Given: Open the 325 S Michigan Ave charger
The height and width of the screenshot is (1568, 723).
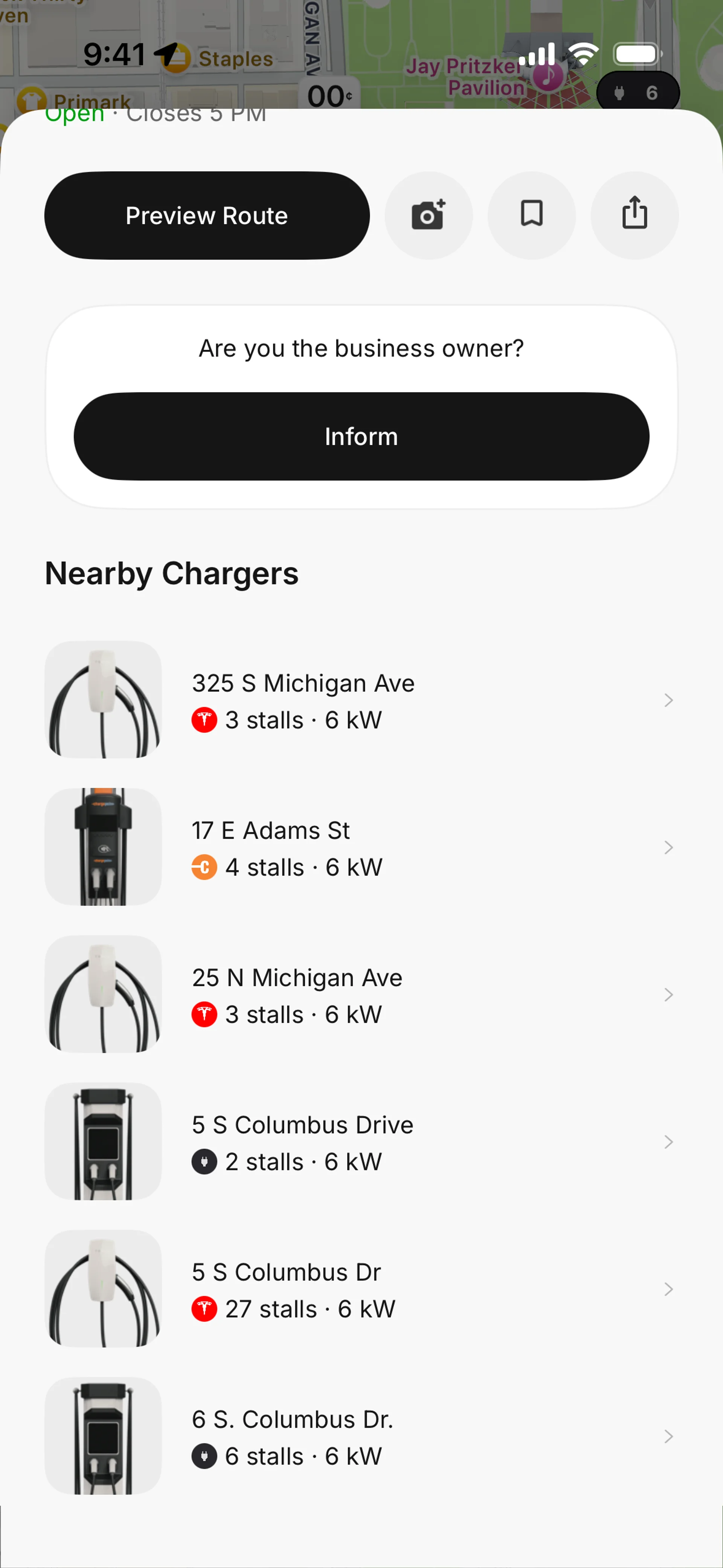Looking at the screenshot, I should [361, 700].
